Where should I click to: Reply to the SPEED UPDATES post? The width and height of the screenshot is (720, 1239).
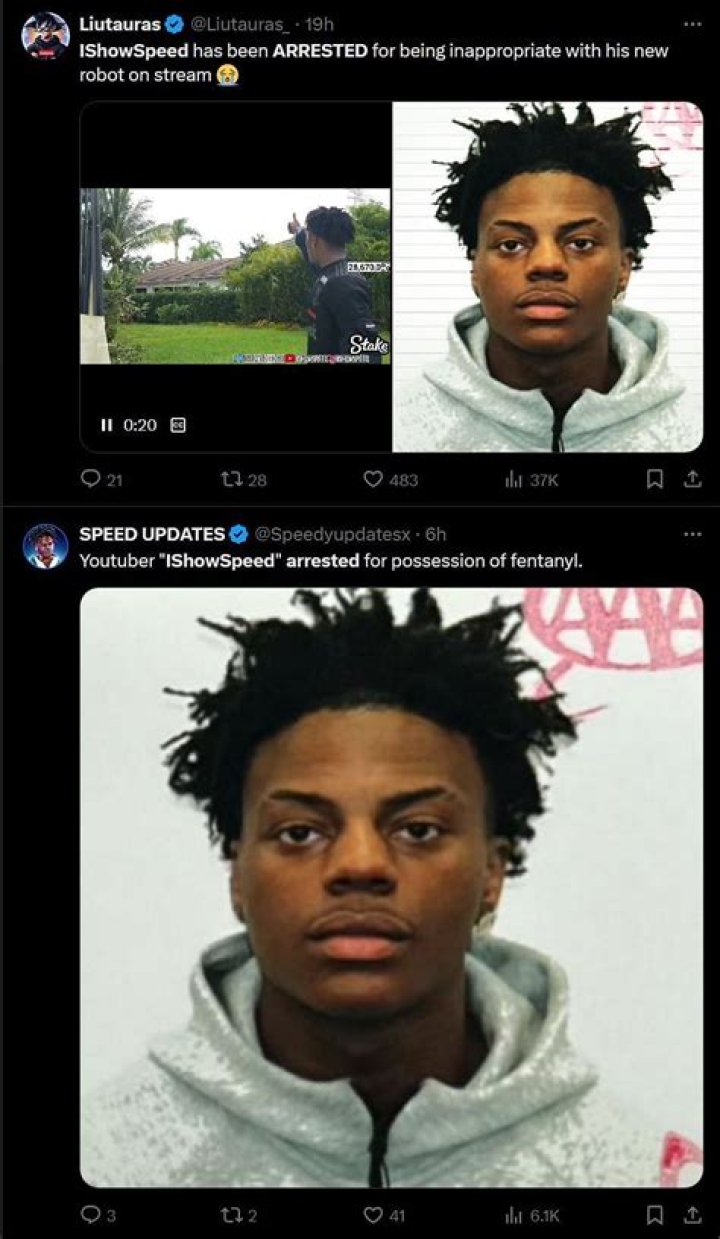coord(90,1215)
